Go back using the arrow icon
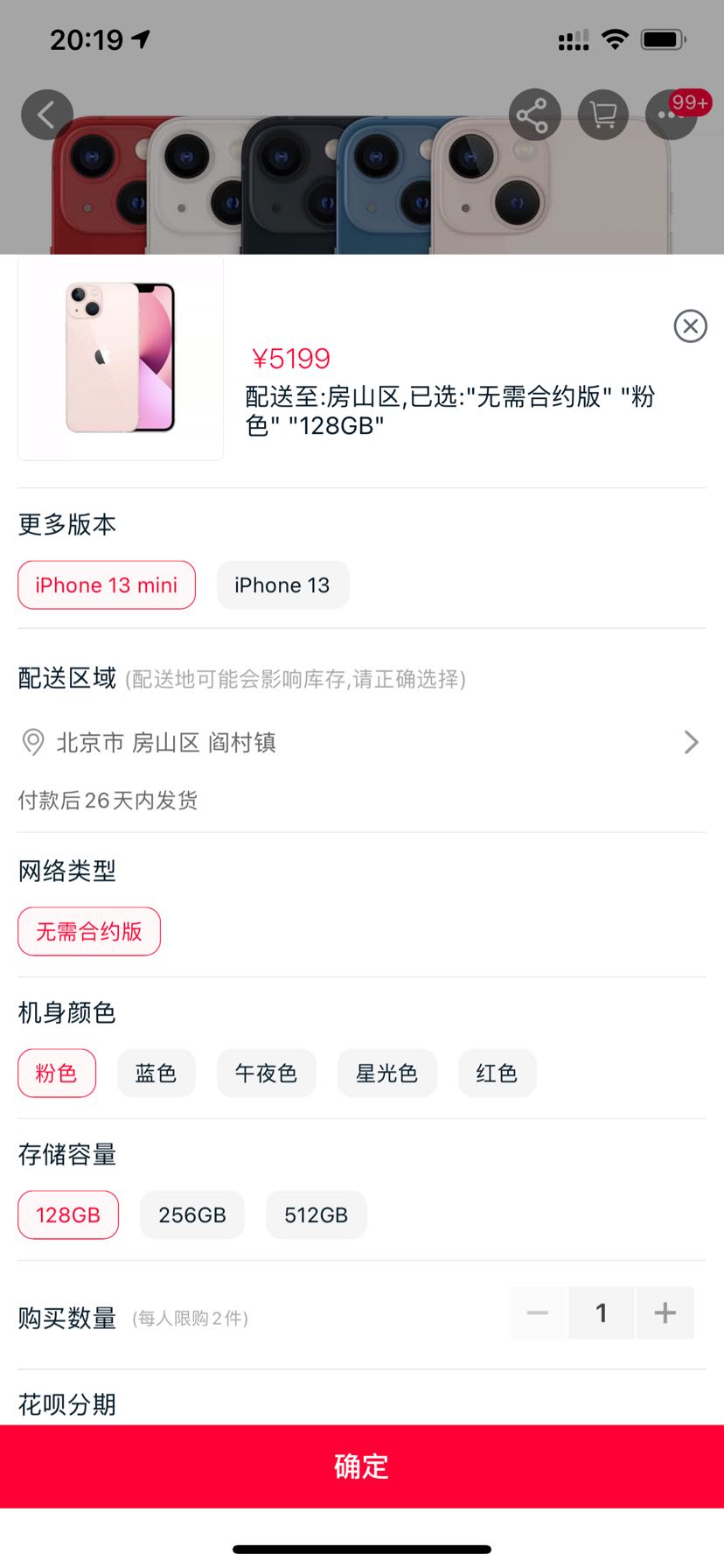The width and height of the screenshot is (724, 1568). pos(47,115)
